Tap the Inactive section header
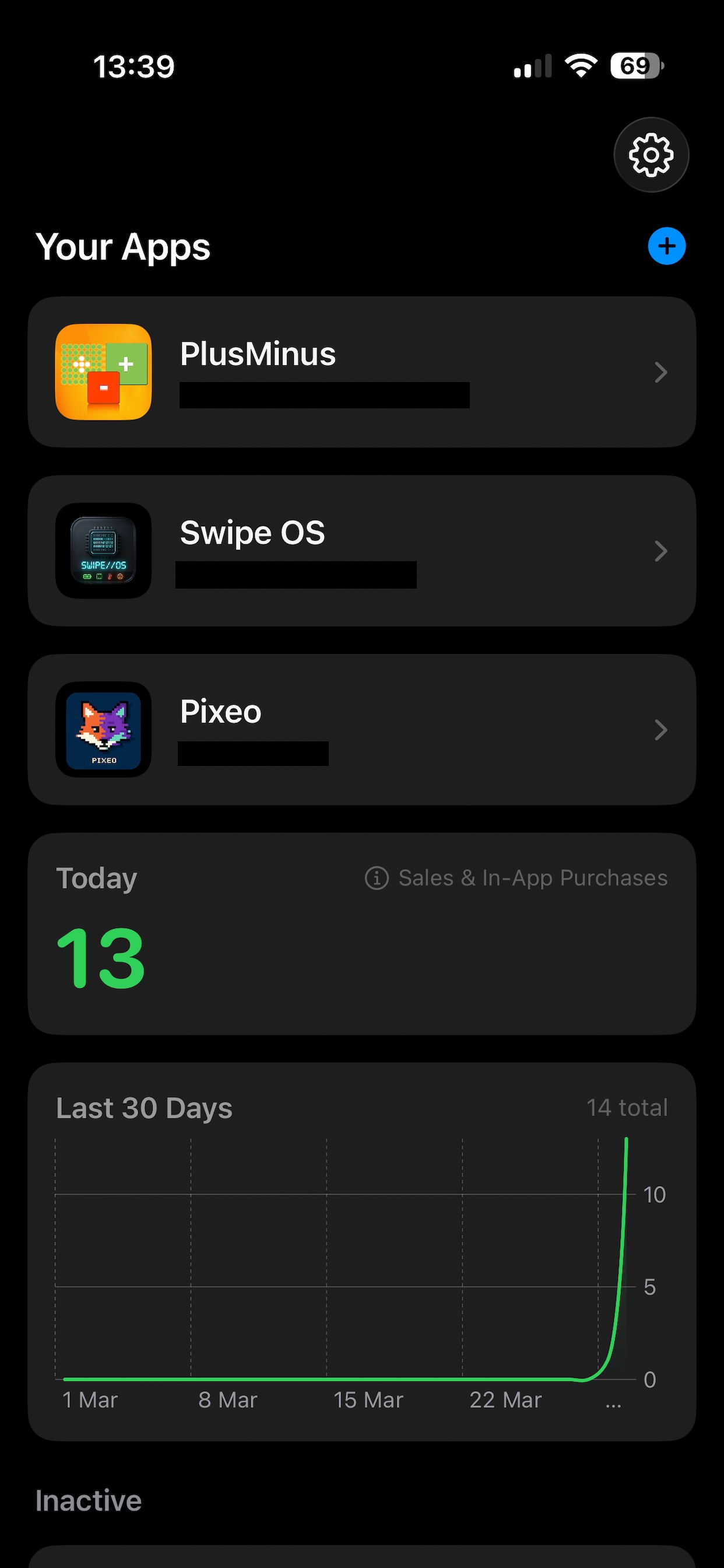Viewport: 724px width, 1568px height. point(88,1500)
